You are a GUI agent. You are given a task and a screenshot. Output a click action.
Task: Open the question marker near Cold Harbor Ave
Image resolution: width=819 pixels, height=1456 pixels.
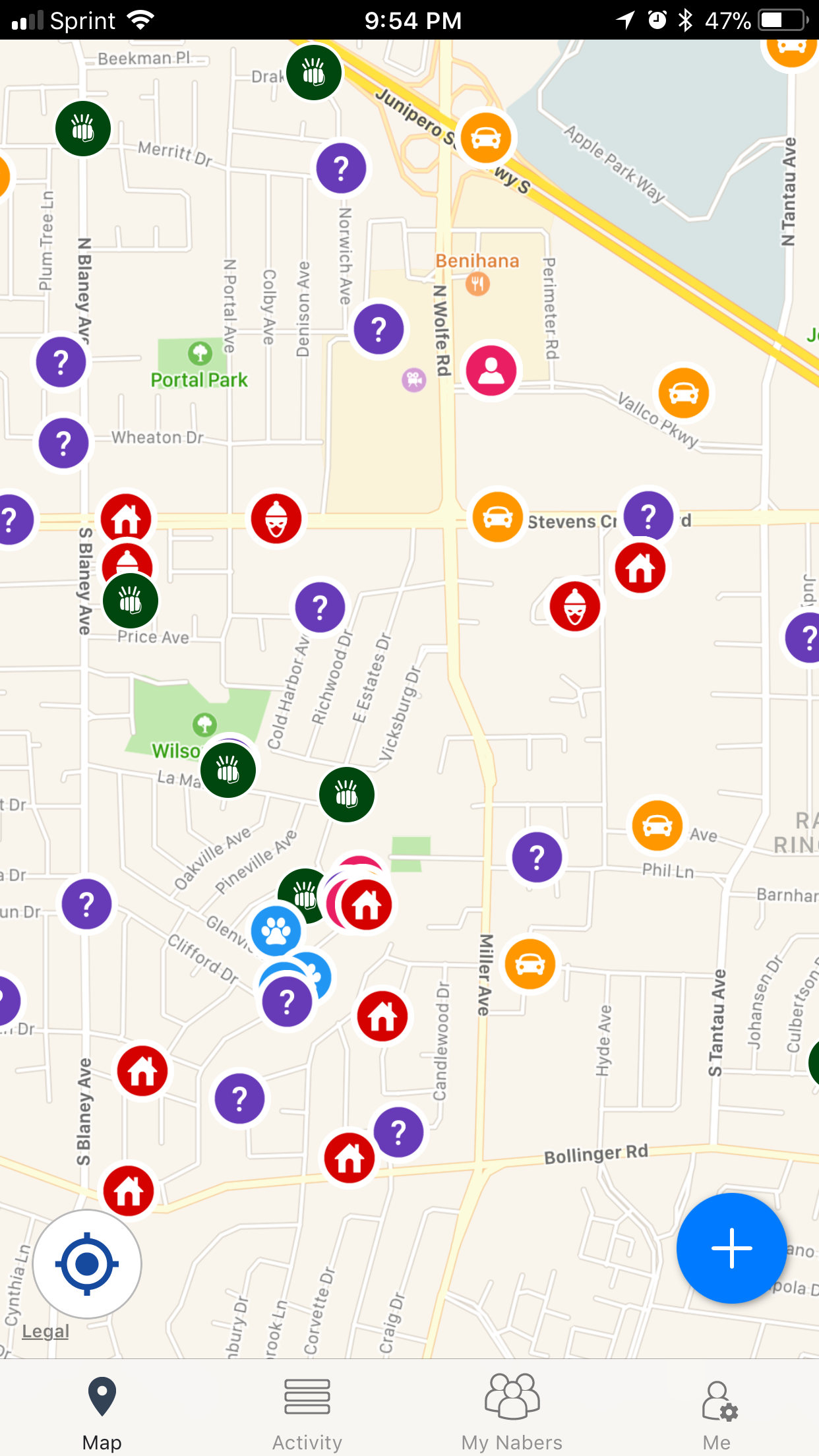point(320,607)
